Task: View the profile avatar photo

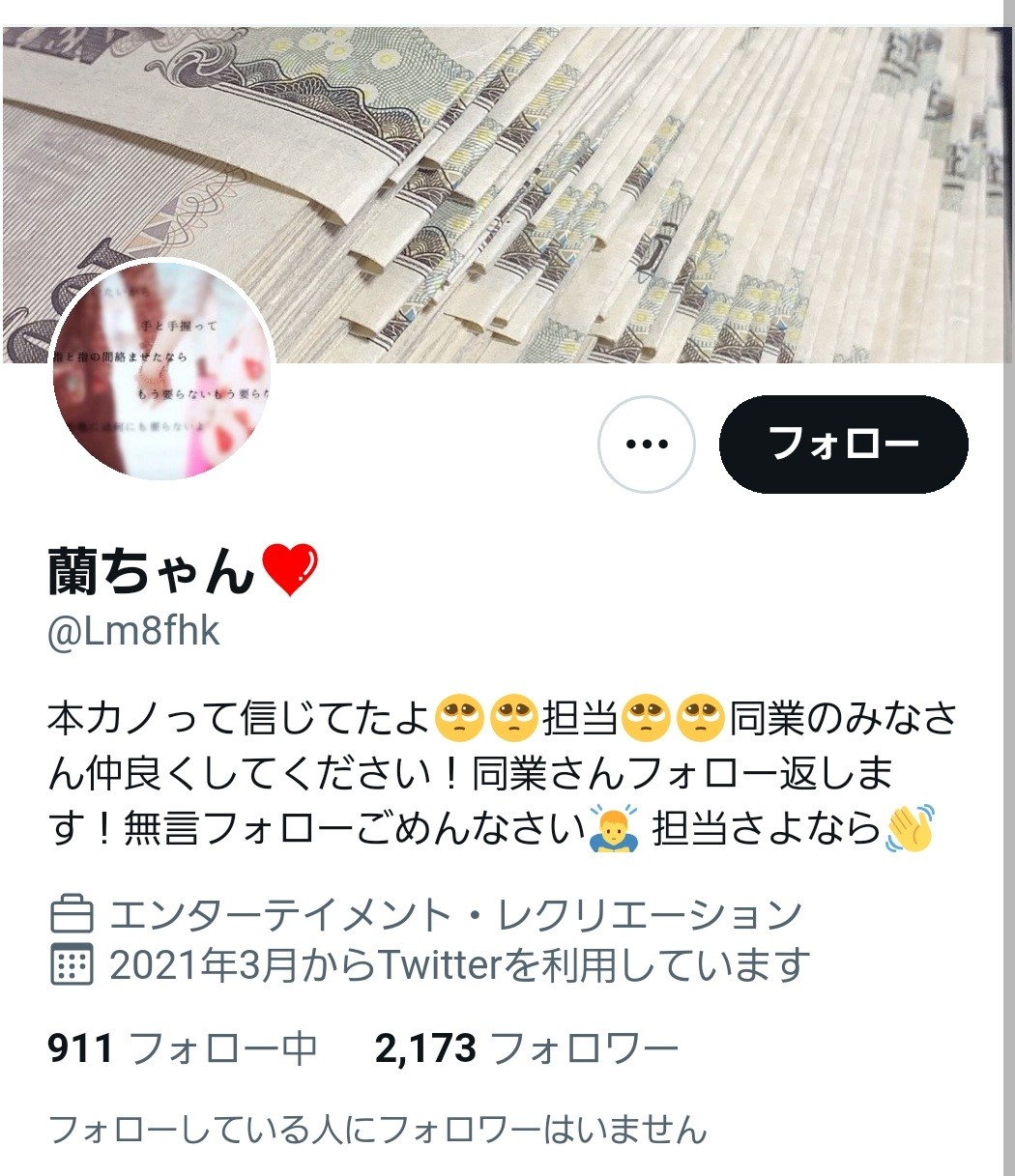Action: pos(164,371)
